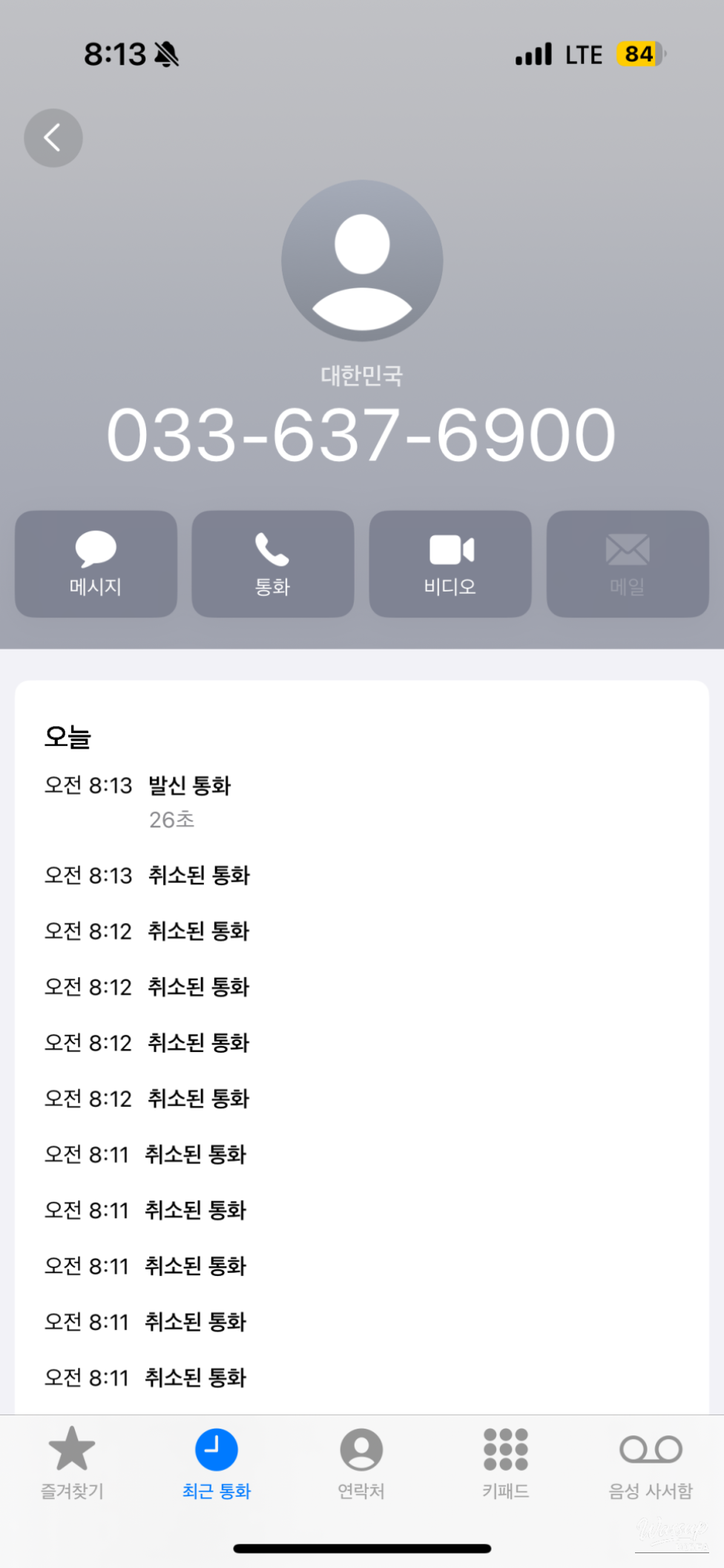This screenshot has width=724, height=1568.
Task: Call the number with 통화 button
Action: click(x=272, y=563)
